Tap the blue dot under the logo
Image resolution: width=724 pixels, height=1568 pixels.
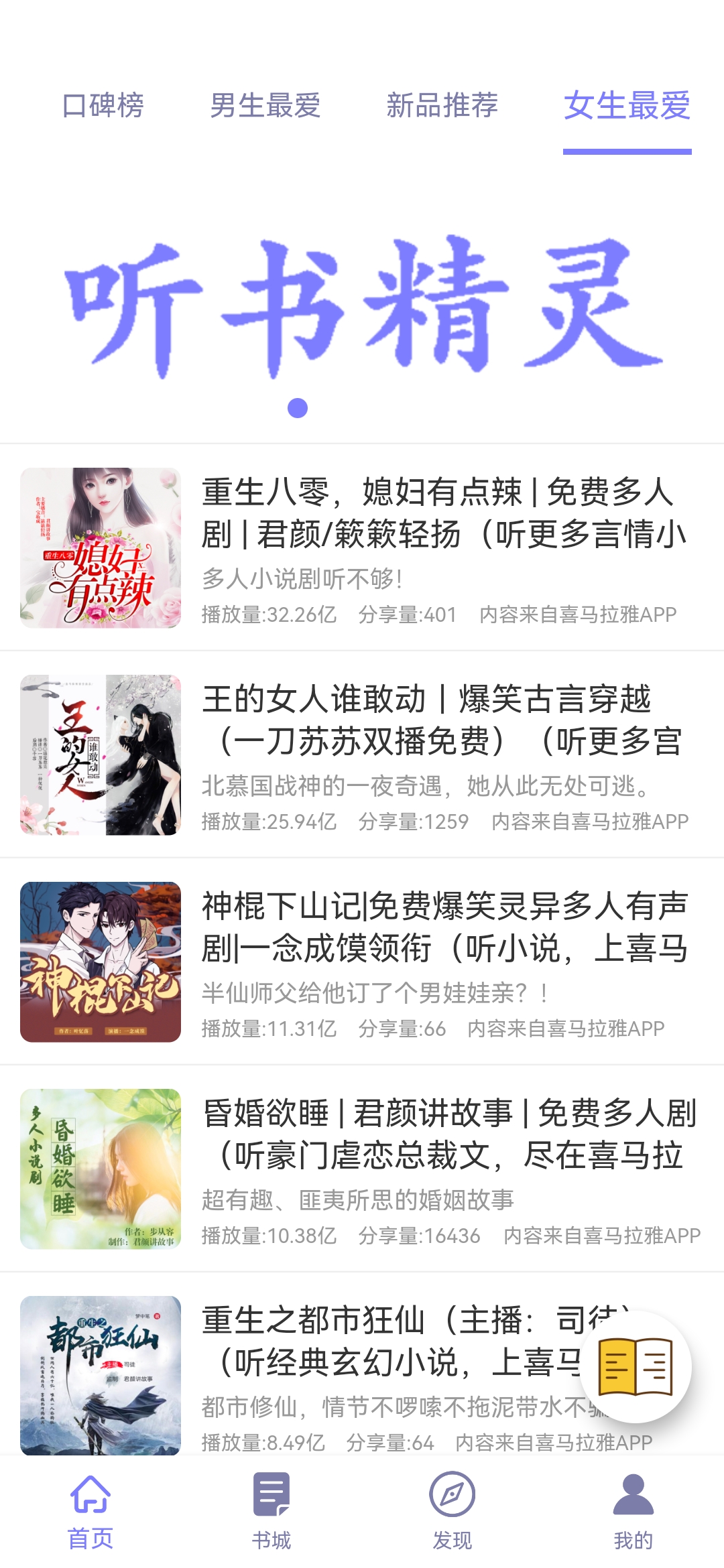pyautogui.click(x=298, y=407)
